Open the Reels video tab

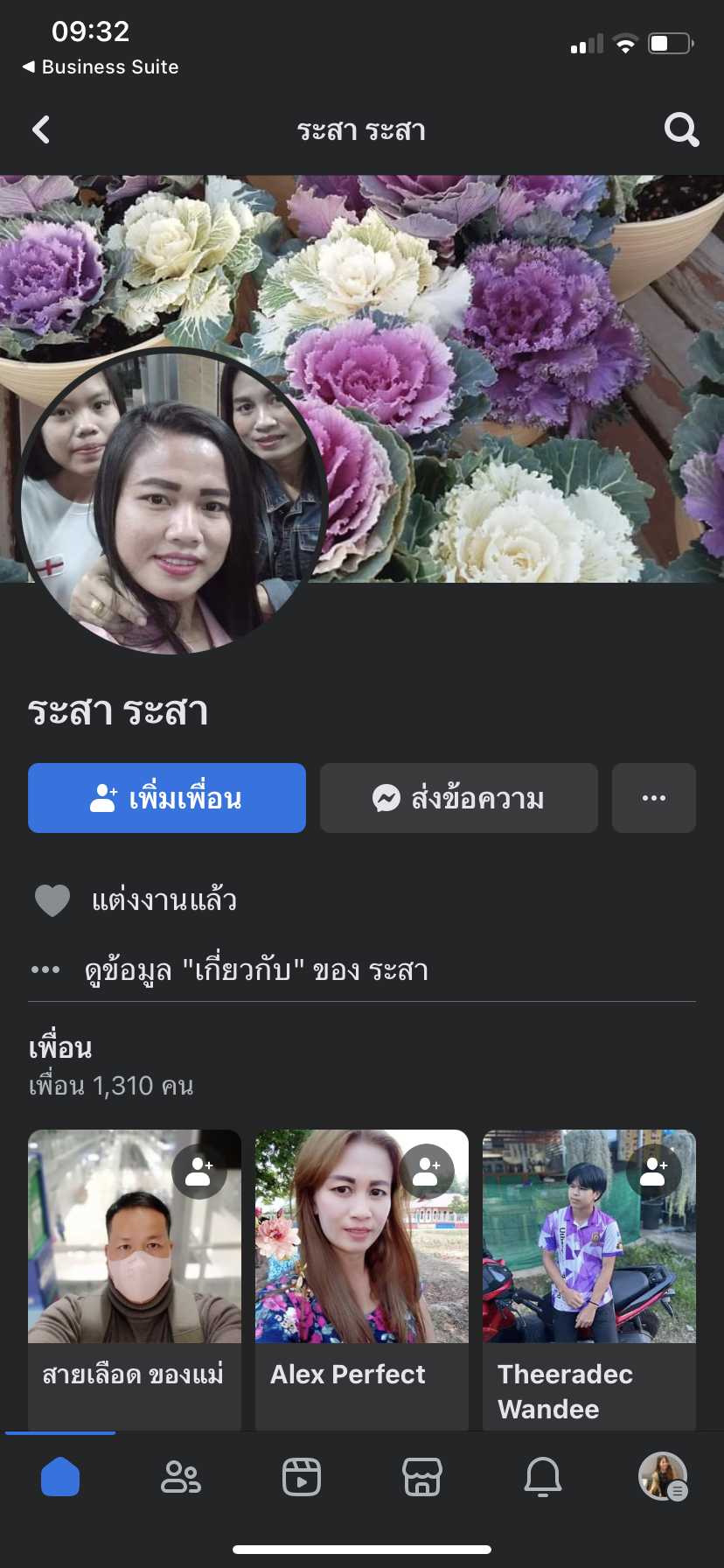pos(302,1478)
